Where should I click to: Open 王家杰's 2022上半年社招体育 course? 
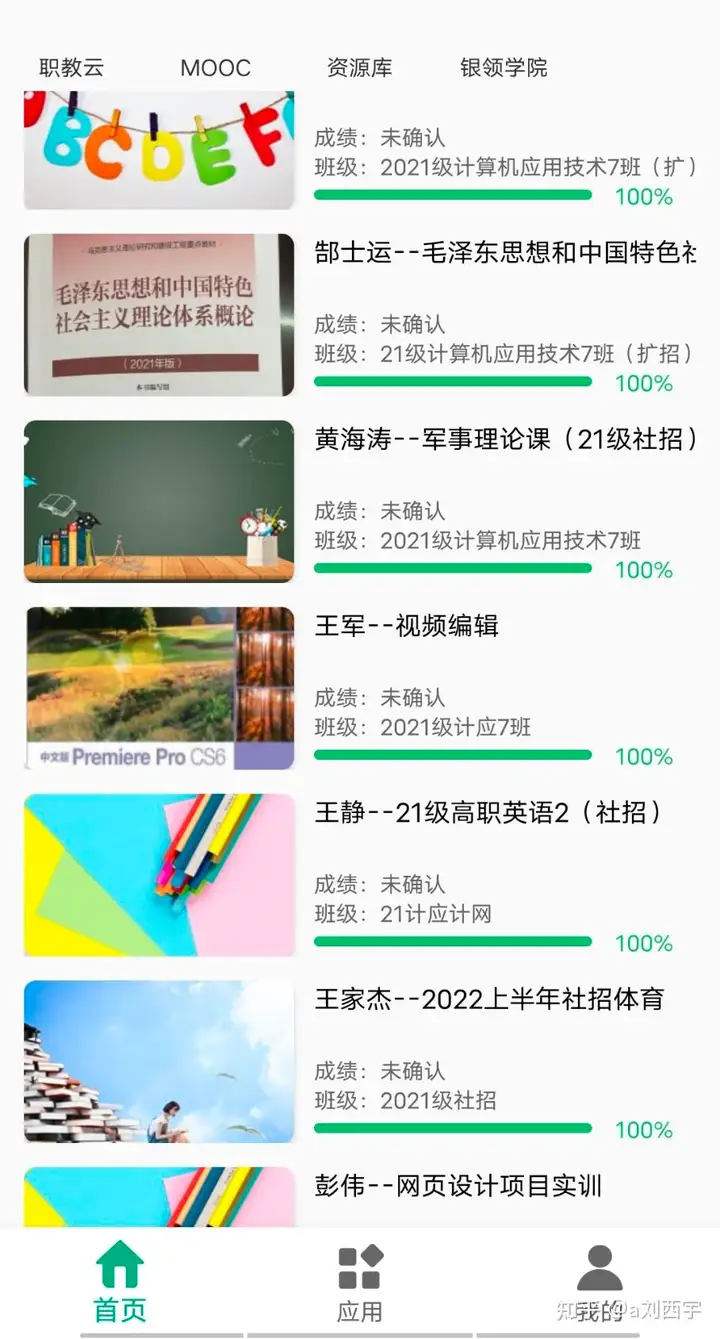[489, 1000]
